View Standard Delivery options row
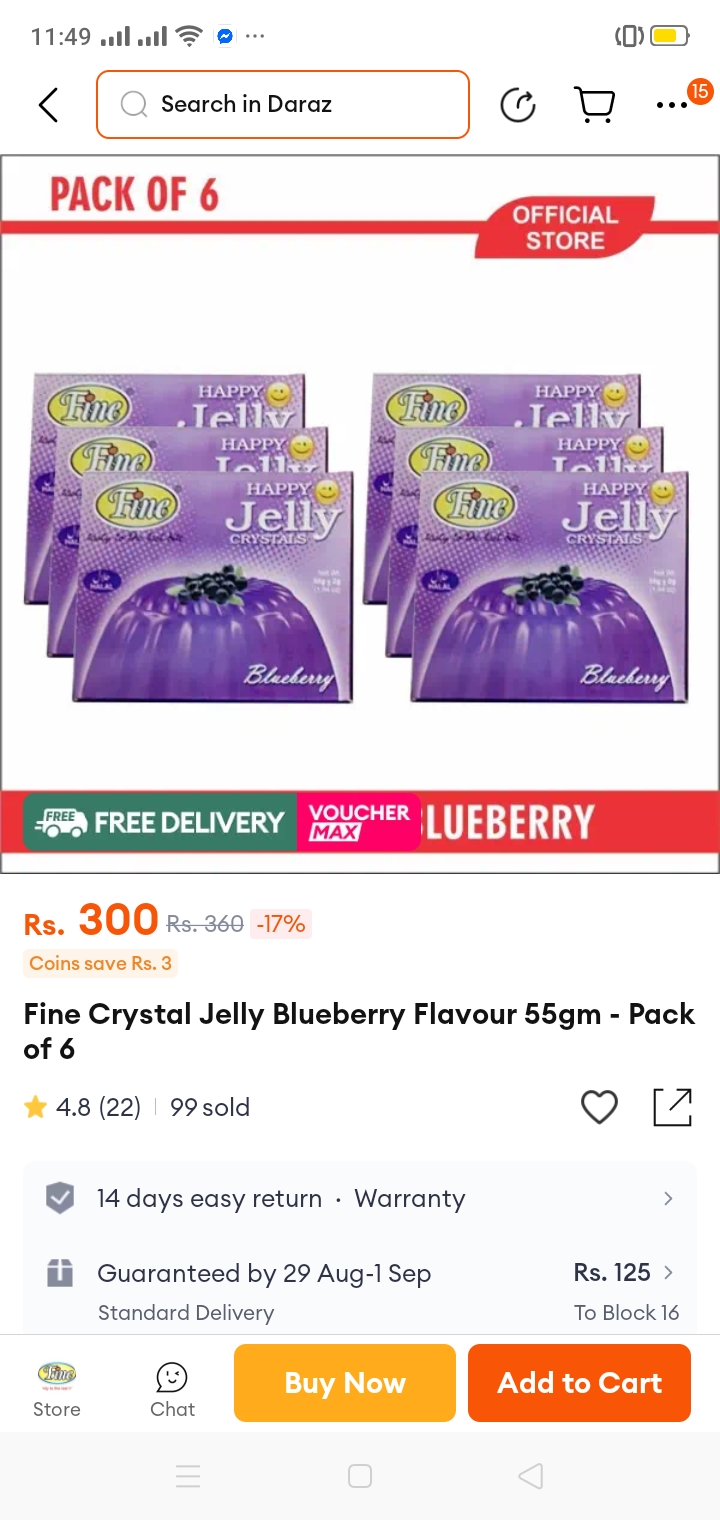The height and width of the screenshot is (1520, 720). (x=360, y=1290)
